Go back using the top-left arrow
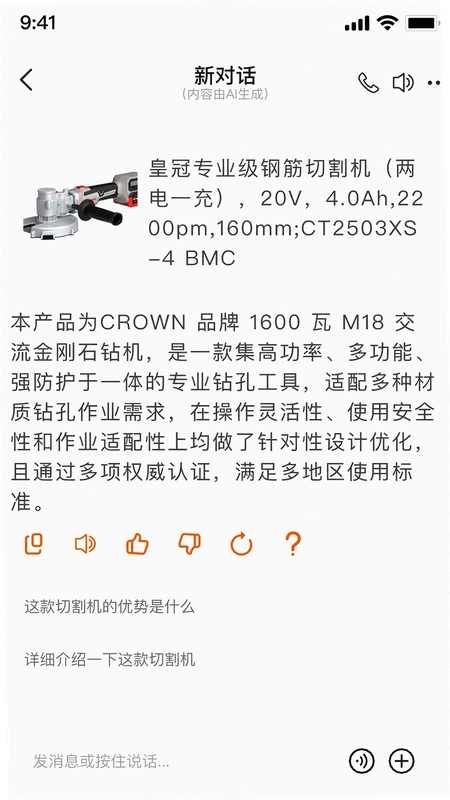The width and height of the screenshot is (450, 800). pyautogui.click(x=27, y=80)
